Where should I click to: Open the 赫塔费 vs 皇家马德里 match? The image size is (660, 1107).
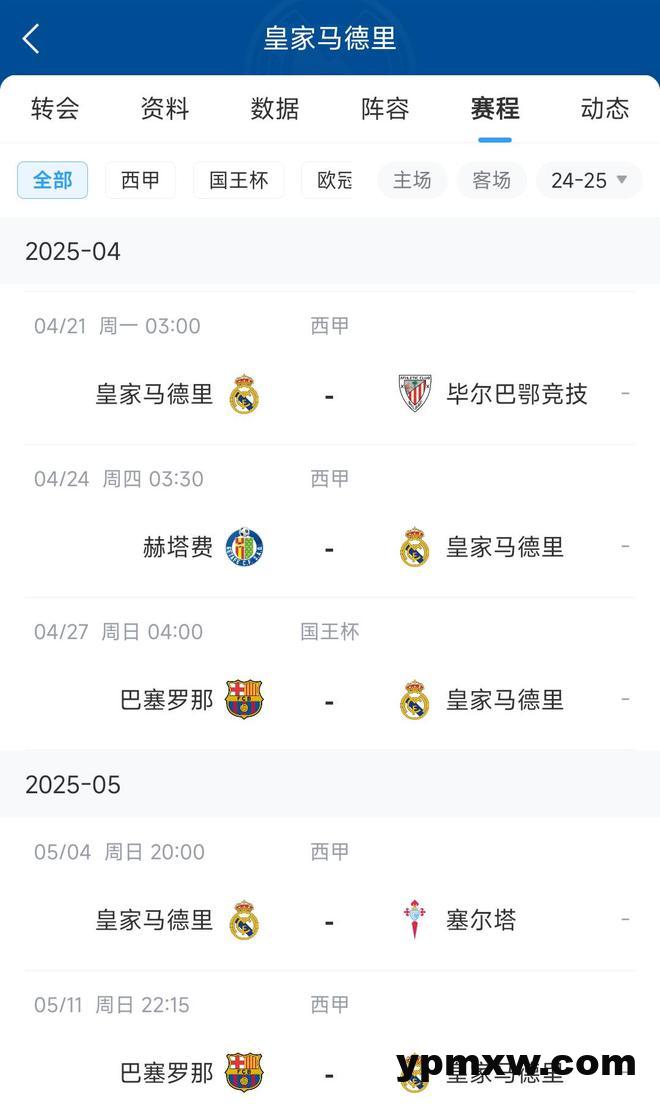[330, 521]
